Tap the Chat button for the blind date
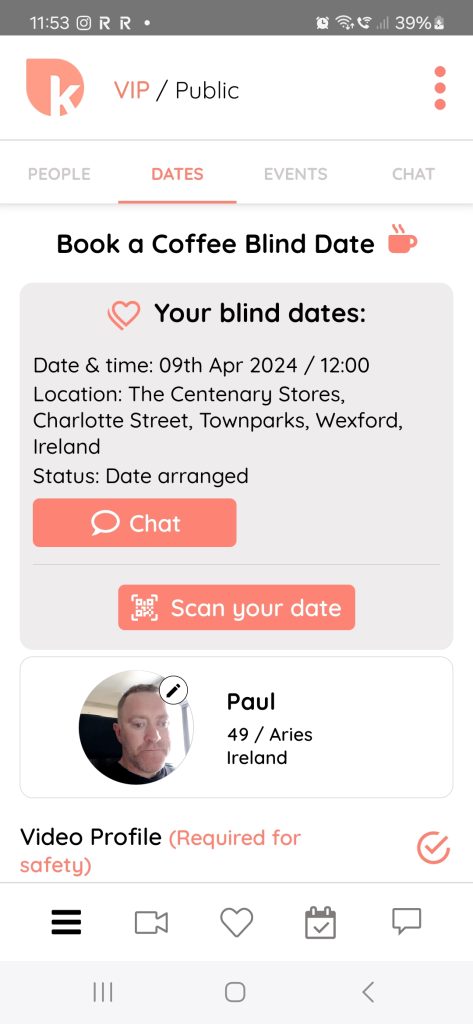 point(135,522)
